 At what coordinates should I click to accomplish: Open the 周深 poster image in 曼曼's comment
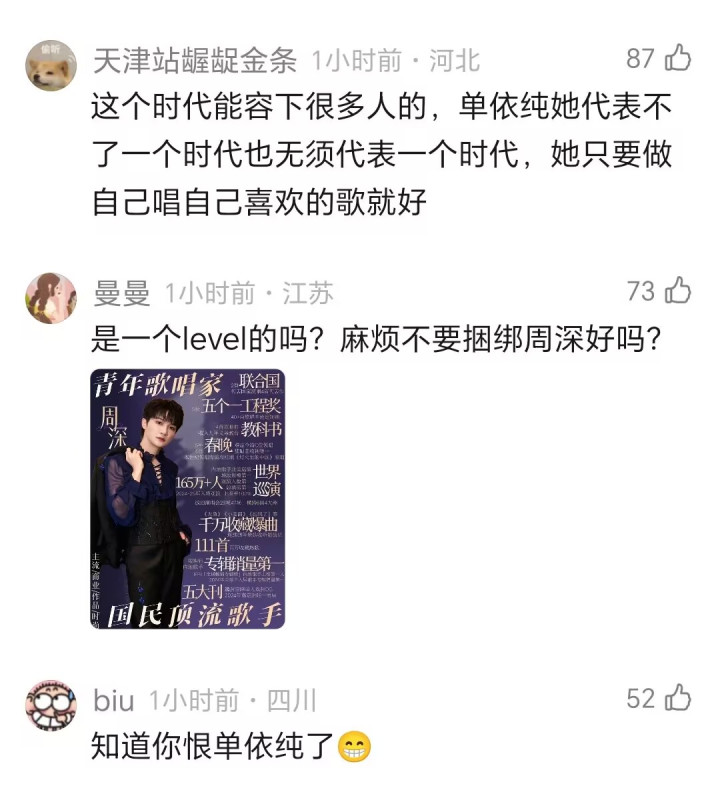188,498
